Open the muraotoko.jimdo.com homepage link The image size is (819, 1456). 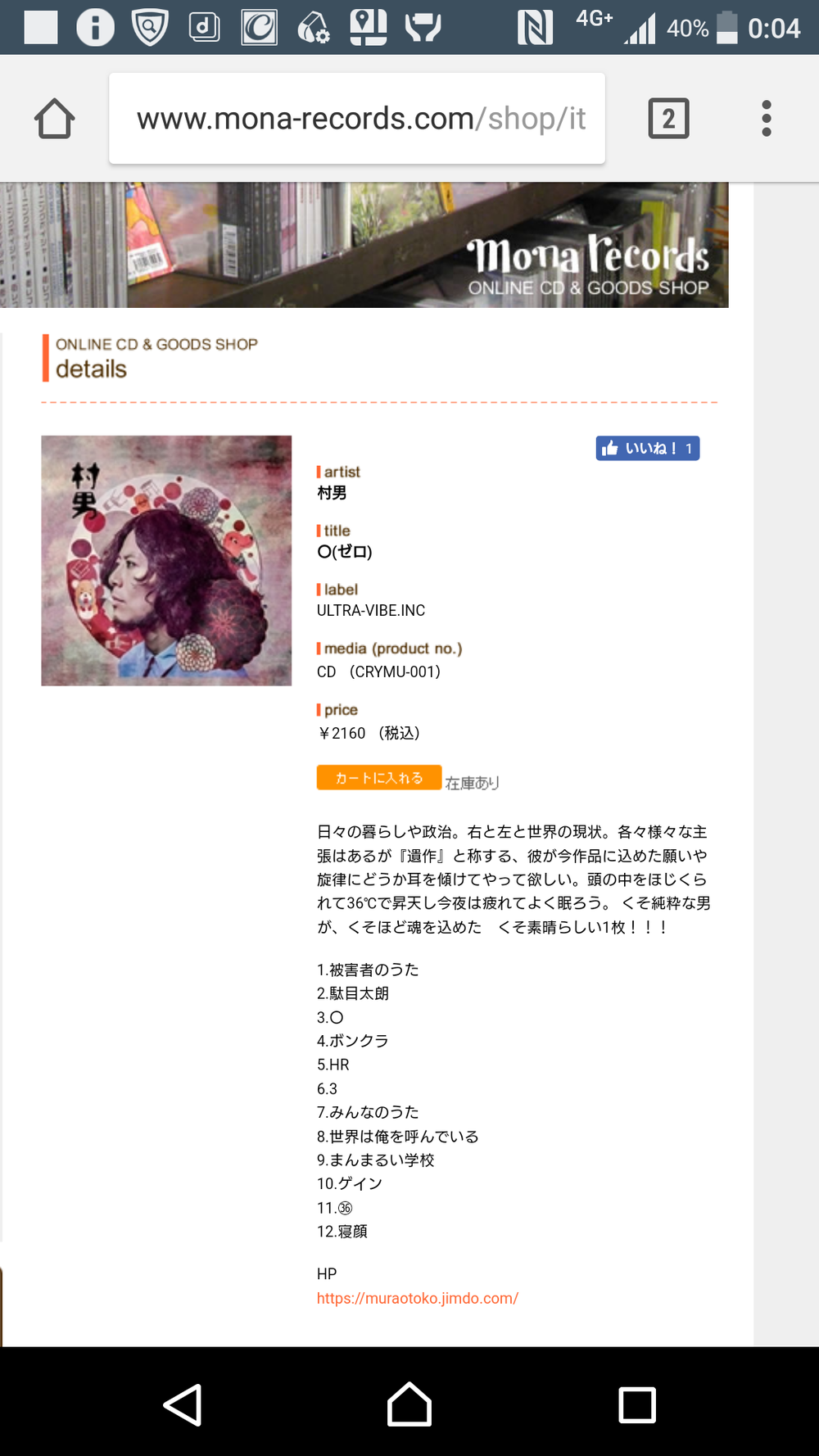[417, 1298]
